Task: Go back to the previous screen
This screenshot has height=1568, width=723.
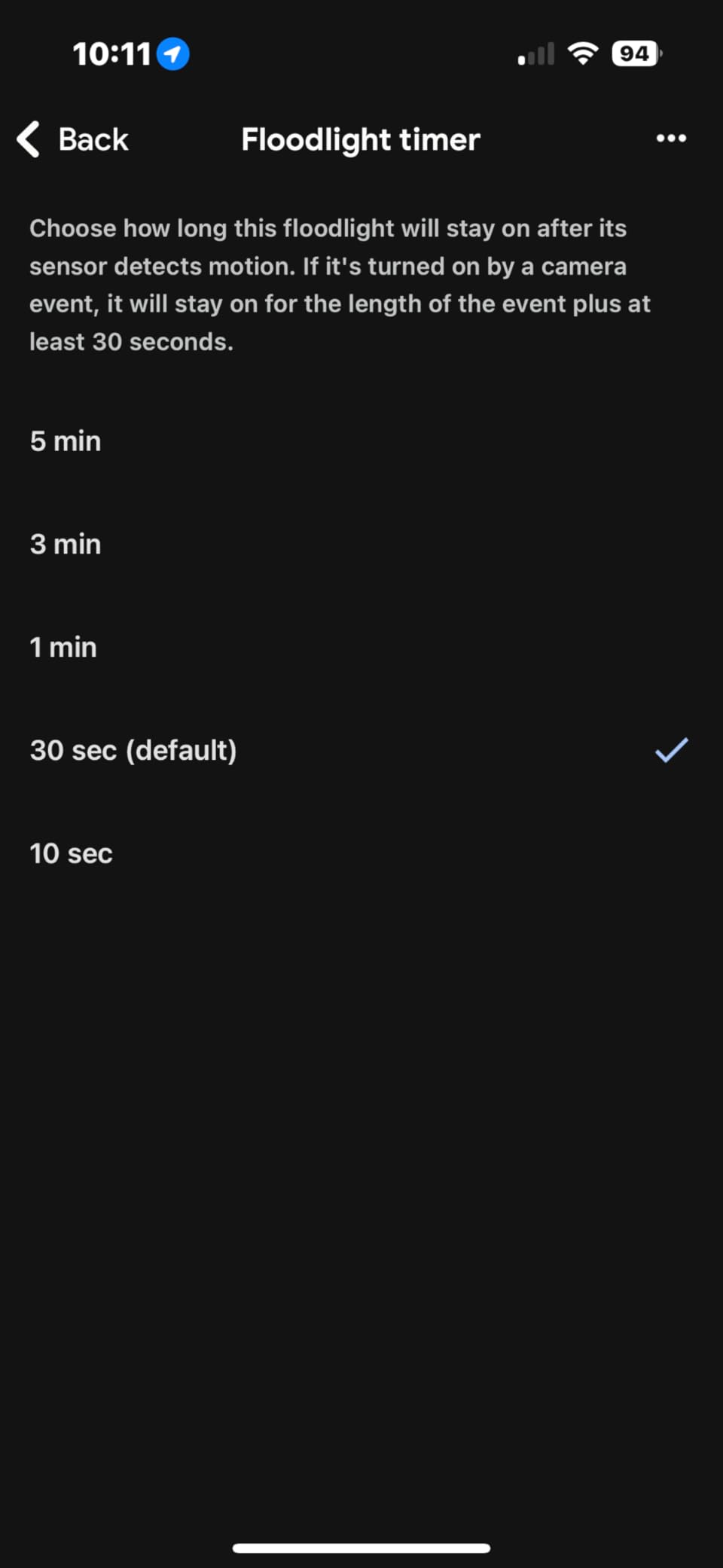Action: click(74, 139)
